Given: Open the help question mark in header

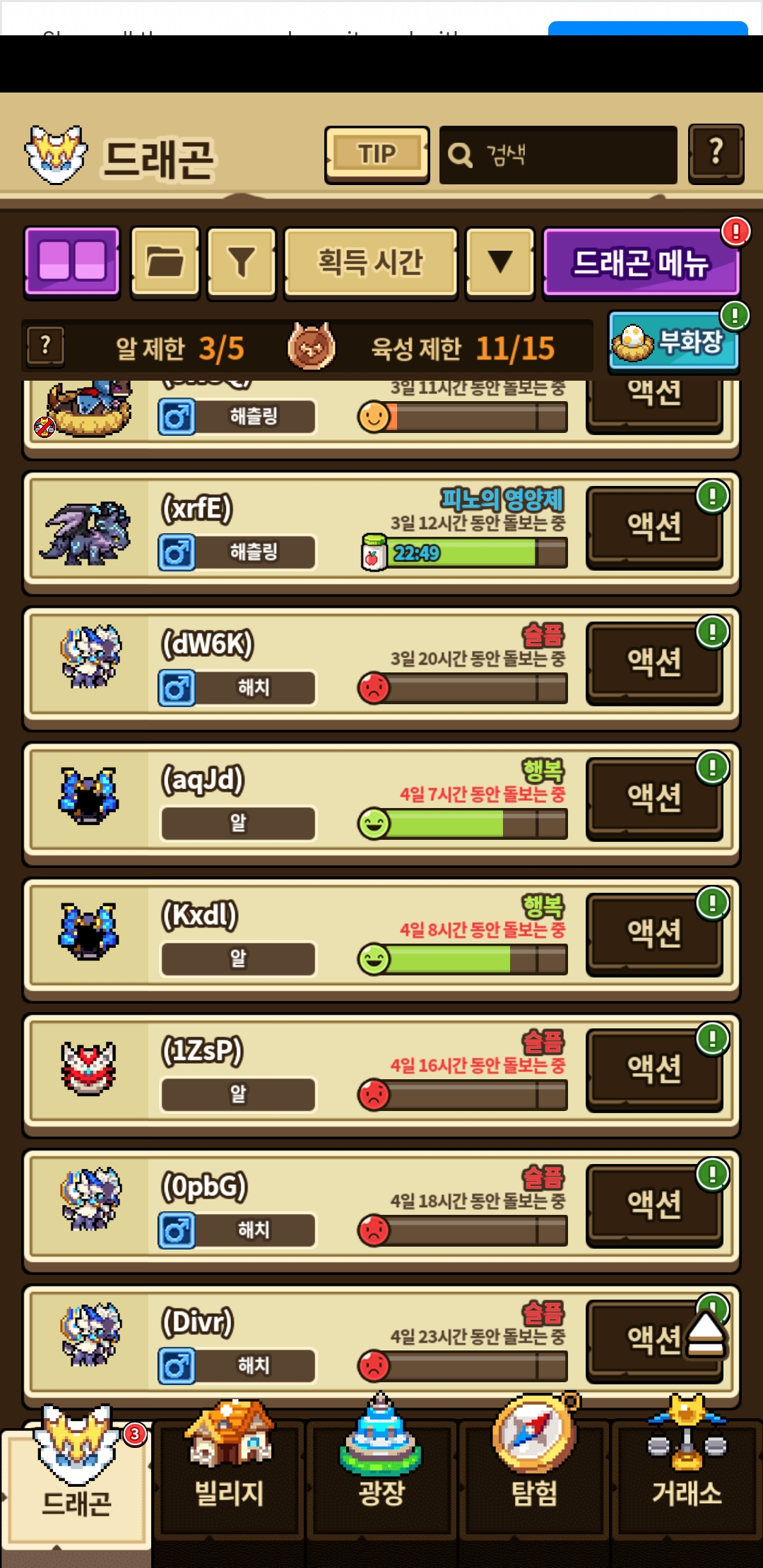Looking at the screenshot, I should click(716, 153).
